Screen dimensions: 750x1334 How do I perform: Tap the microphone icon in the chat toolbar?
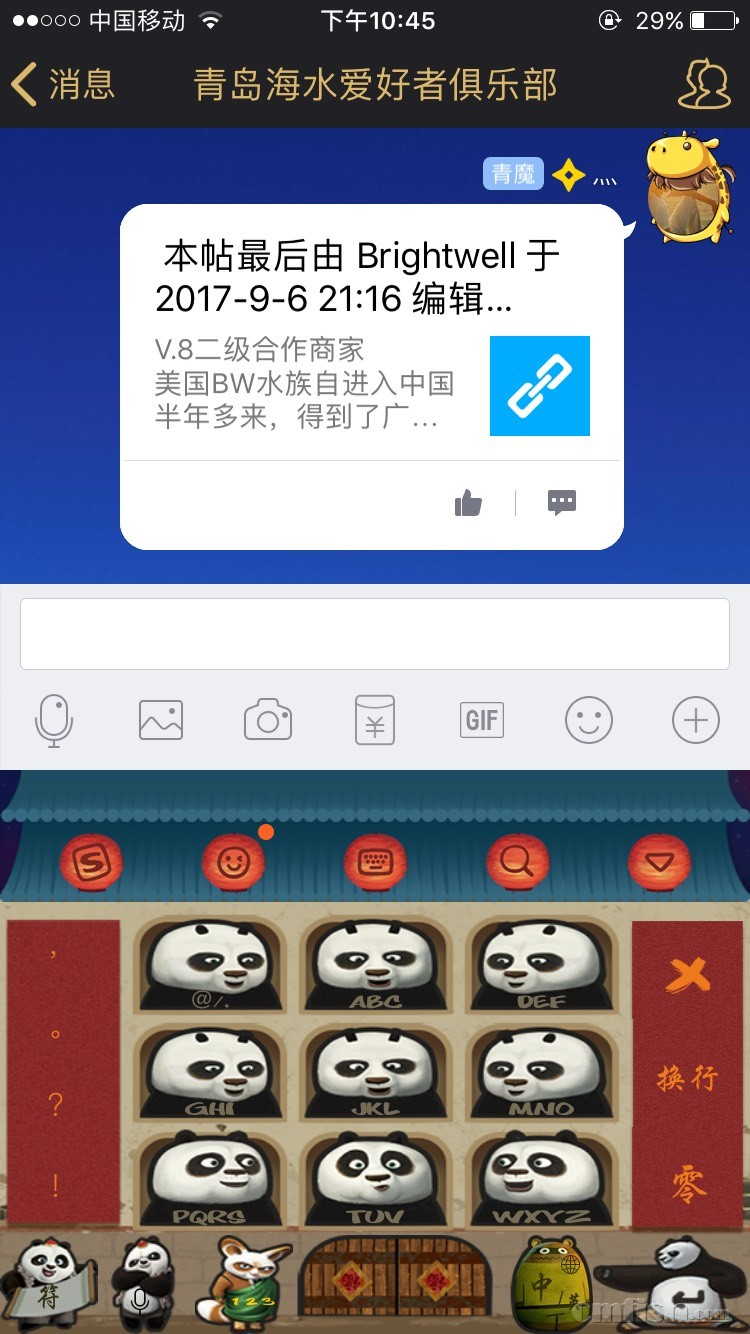tap(55, 719)
